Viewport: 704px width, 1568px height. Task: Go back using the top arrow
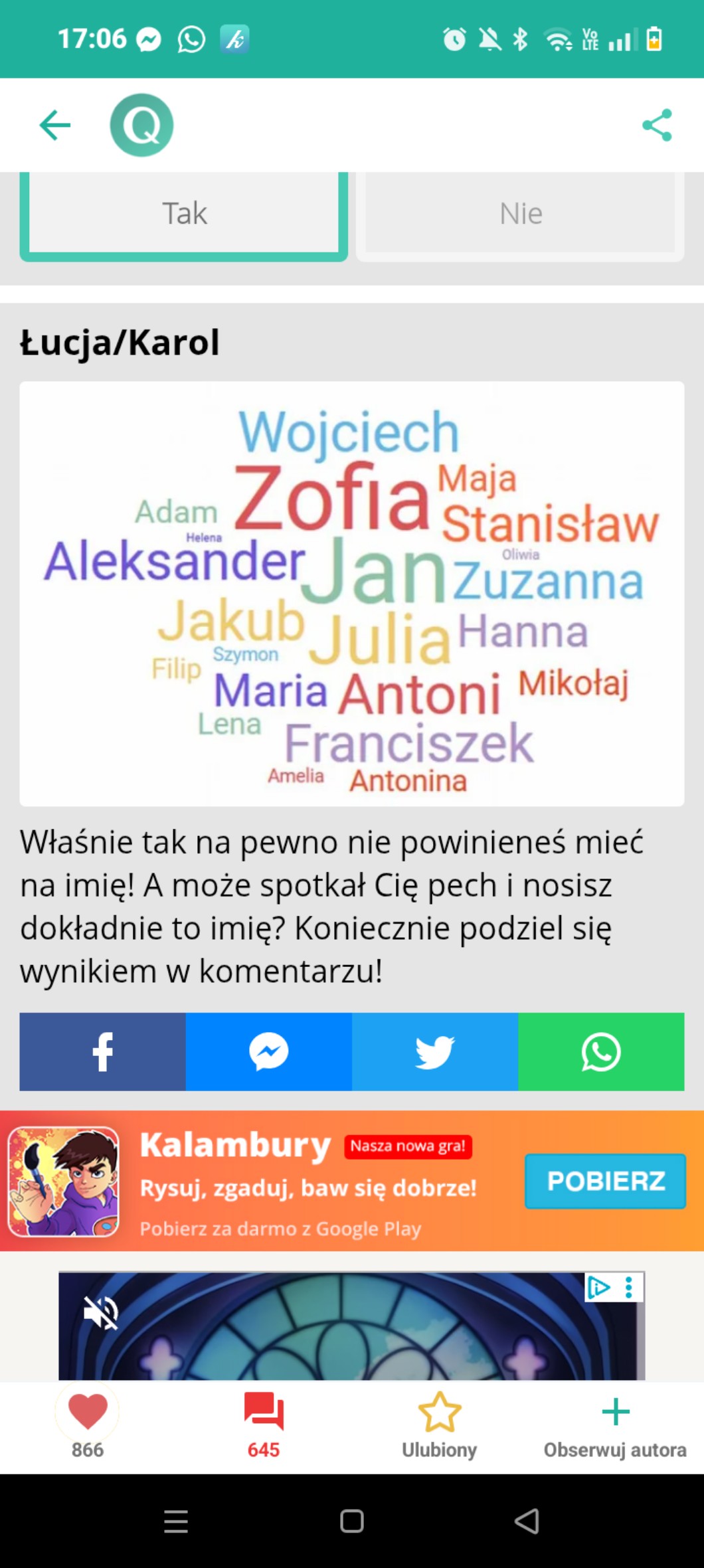pos(55,125)
